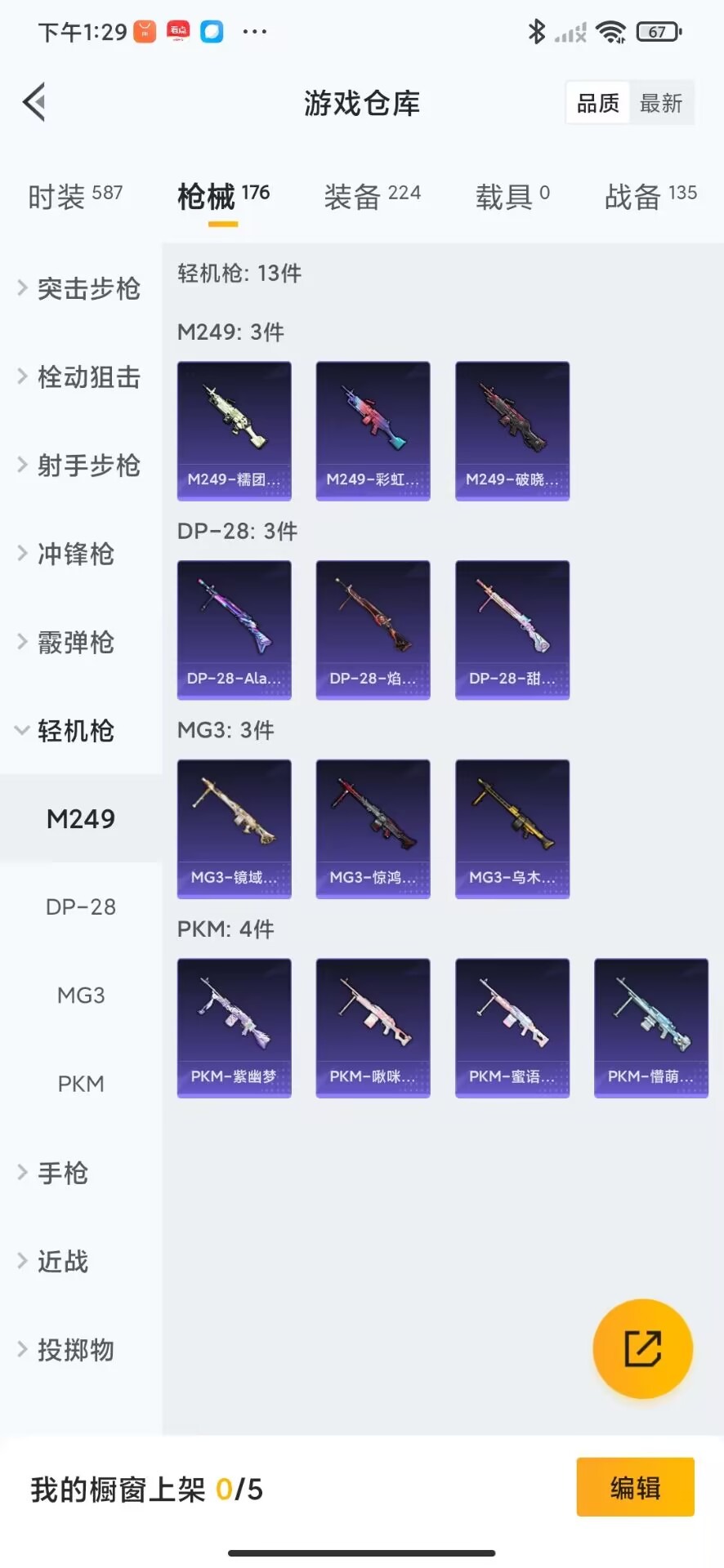Open the M249-彩虹 skin tile
The image size is (724, 1568).
[373, 430]
